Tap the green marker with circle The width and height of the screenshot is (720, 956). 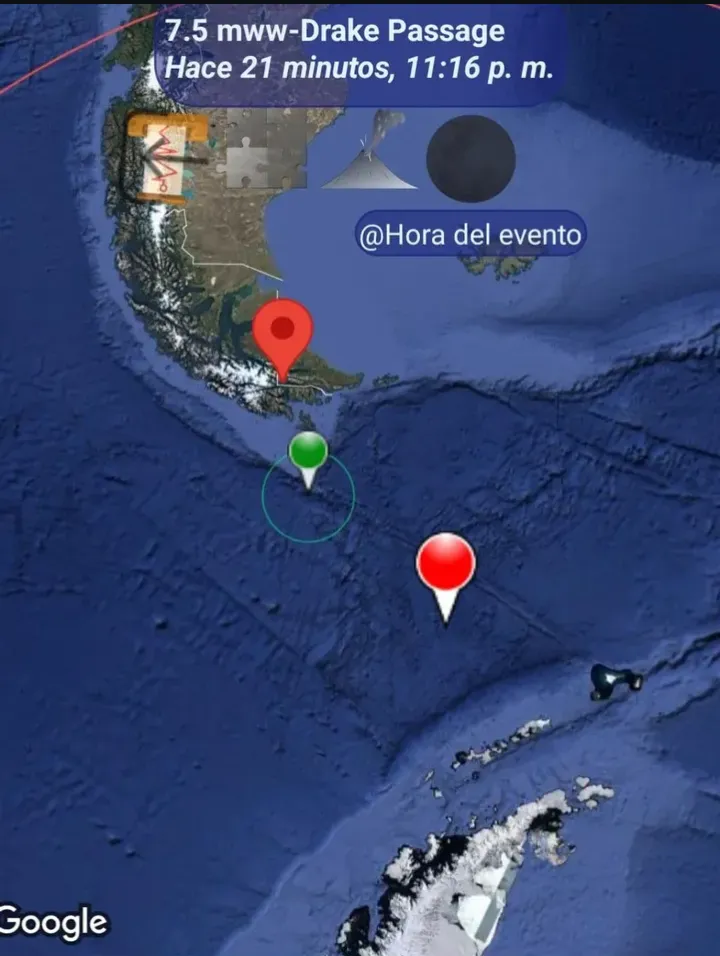[308, 455]
